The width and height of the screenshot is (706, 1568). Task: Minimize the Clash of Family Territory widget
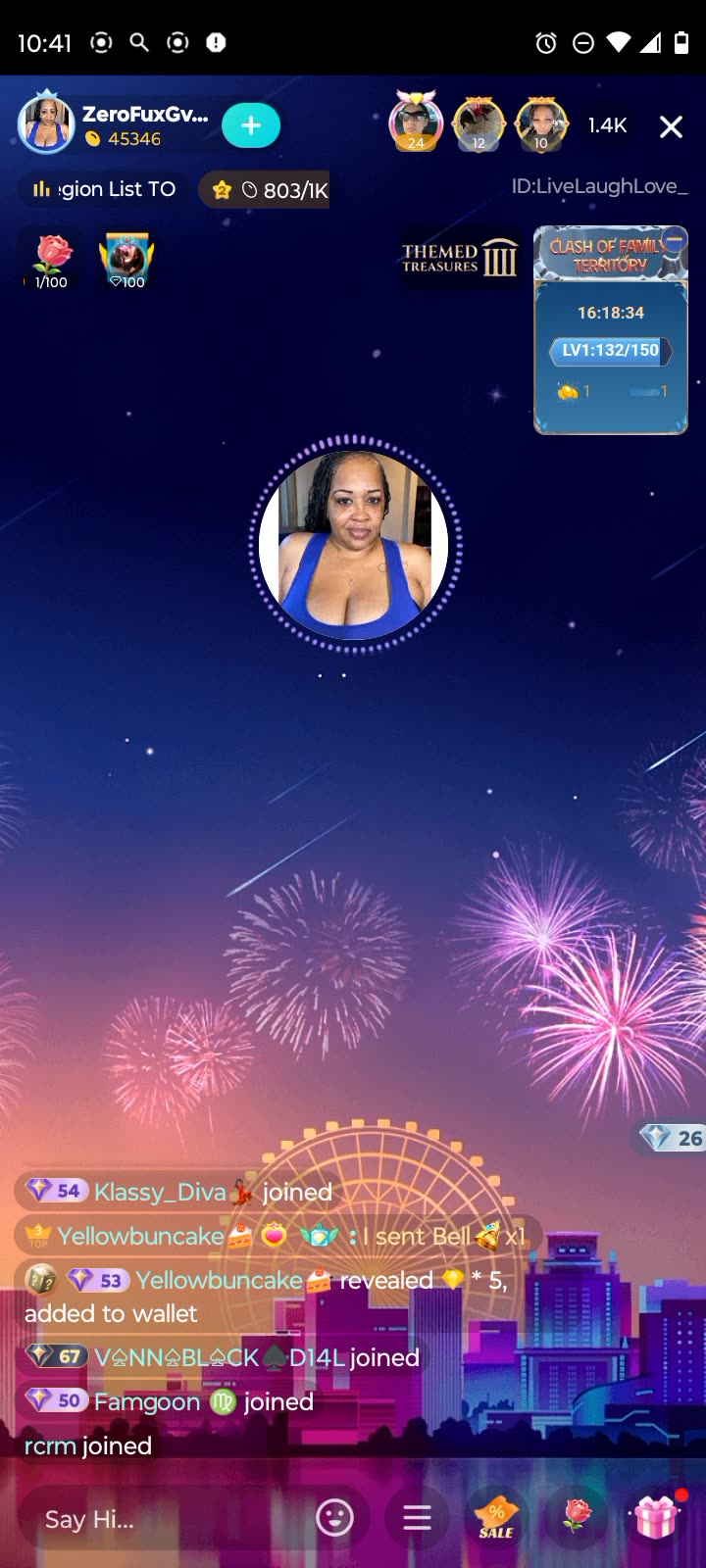pyautogui.click(x=674, y=240)
